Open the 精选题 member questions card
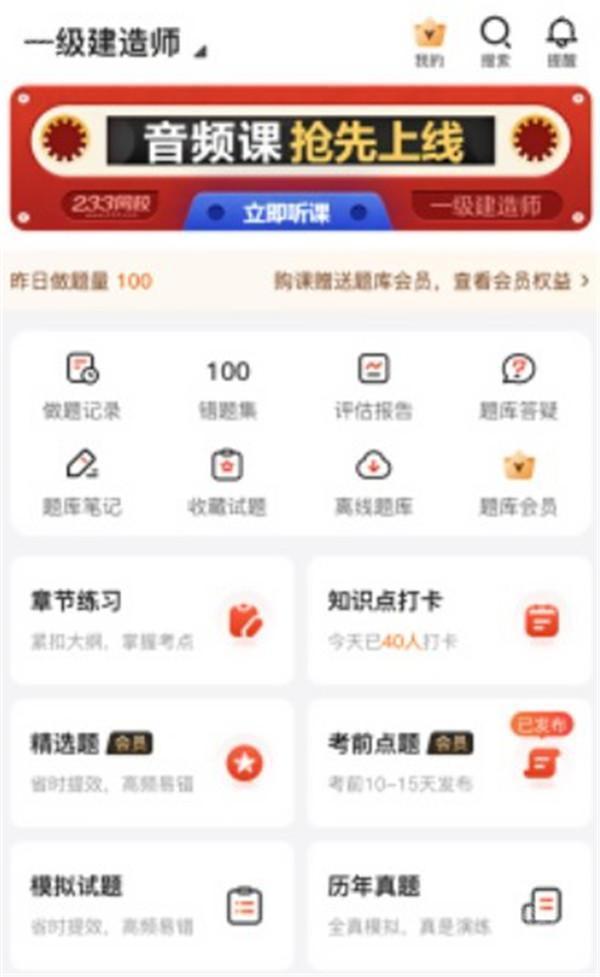600x977 pixels. click(152, 762)
